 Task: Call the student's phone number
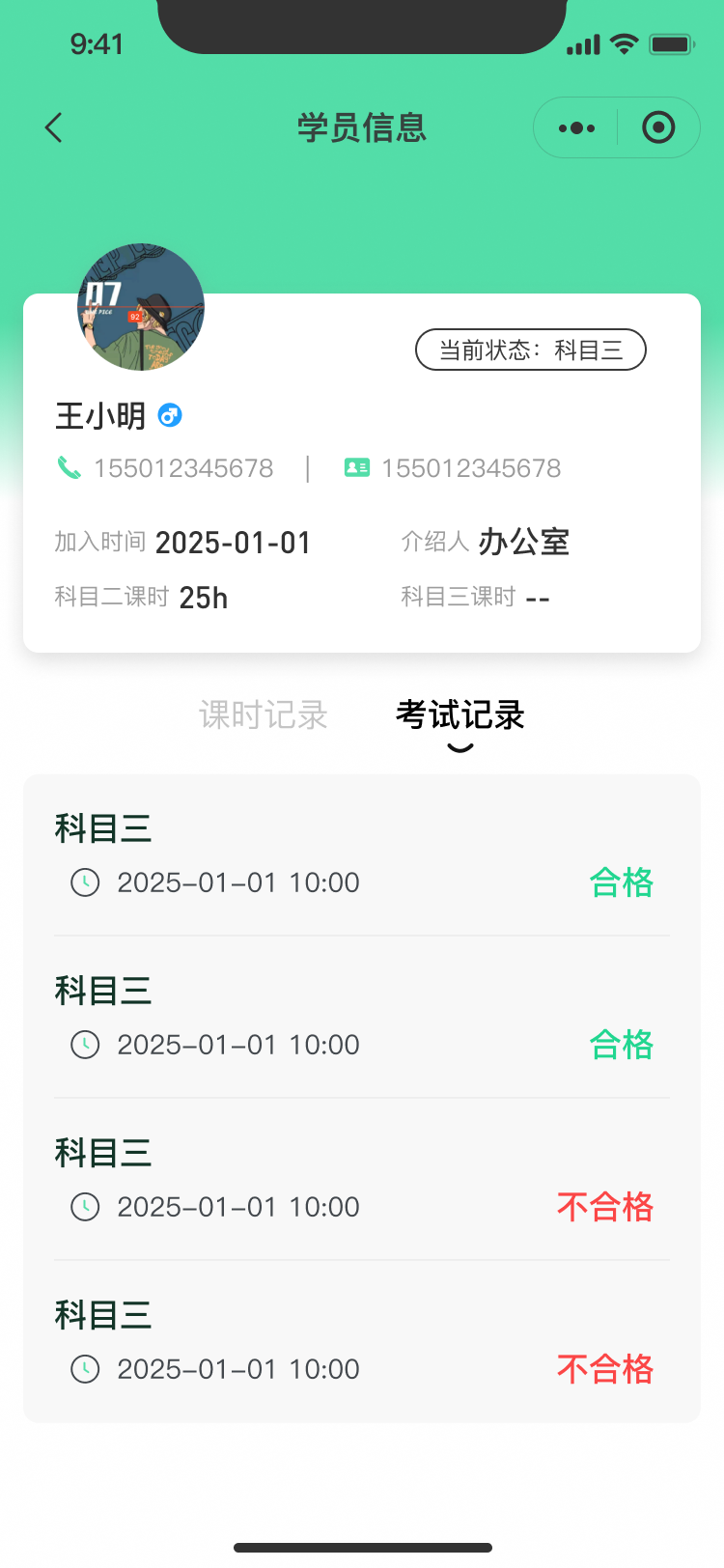pyautogui.click(x=165, y=468)
